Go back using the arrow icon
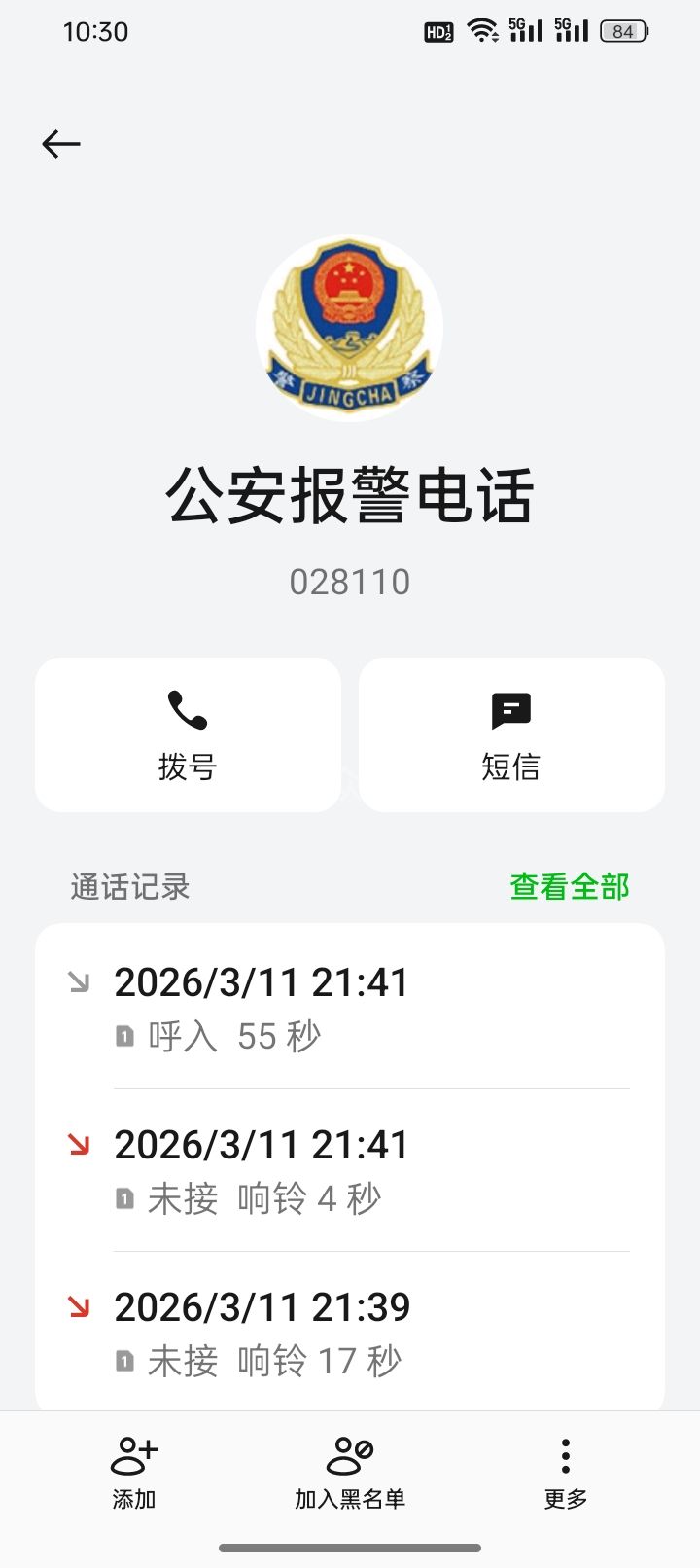700x1568 pixels. (61, 144)
